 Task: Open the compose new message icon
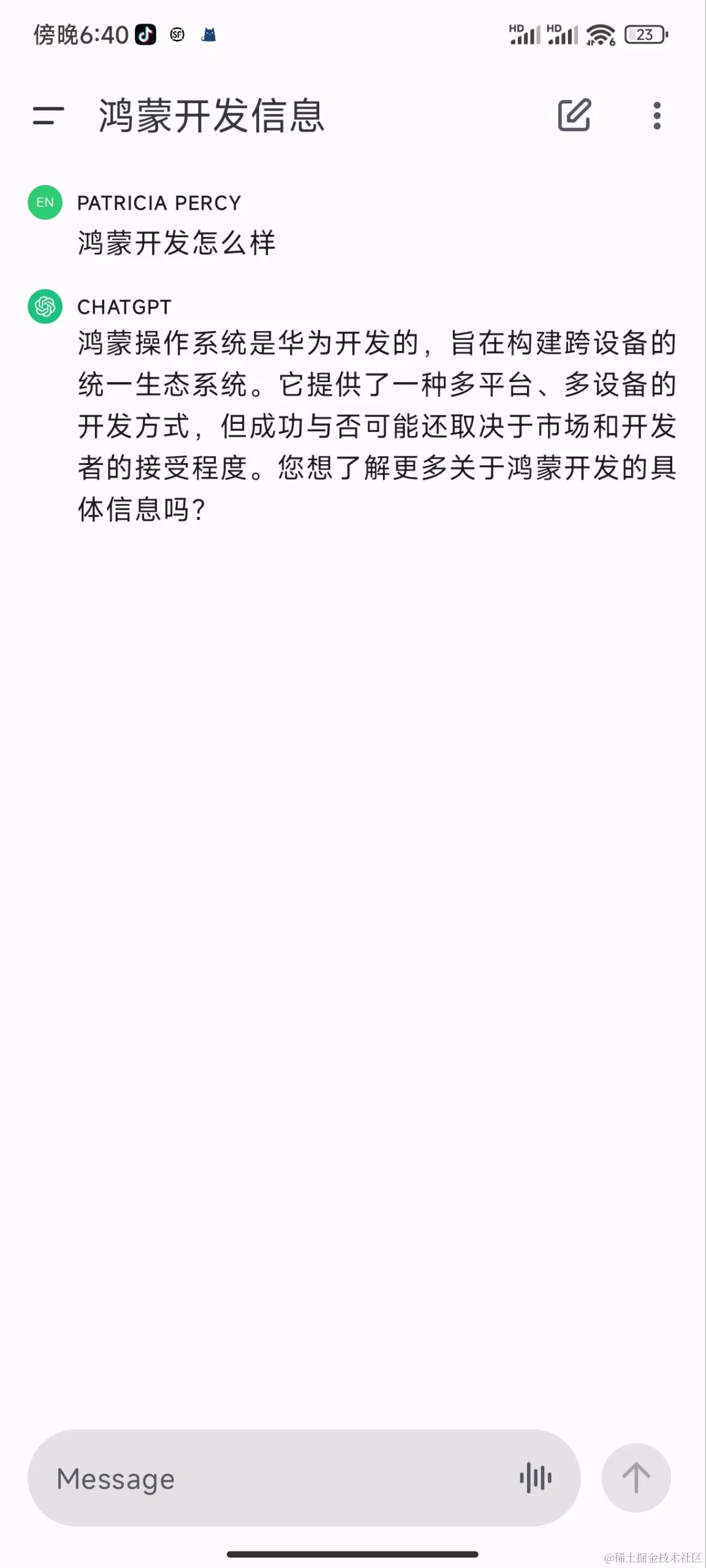[x=575, y=116]
